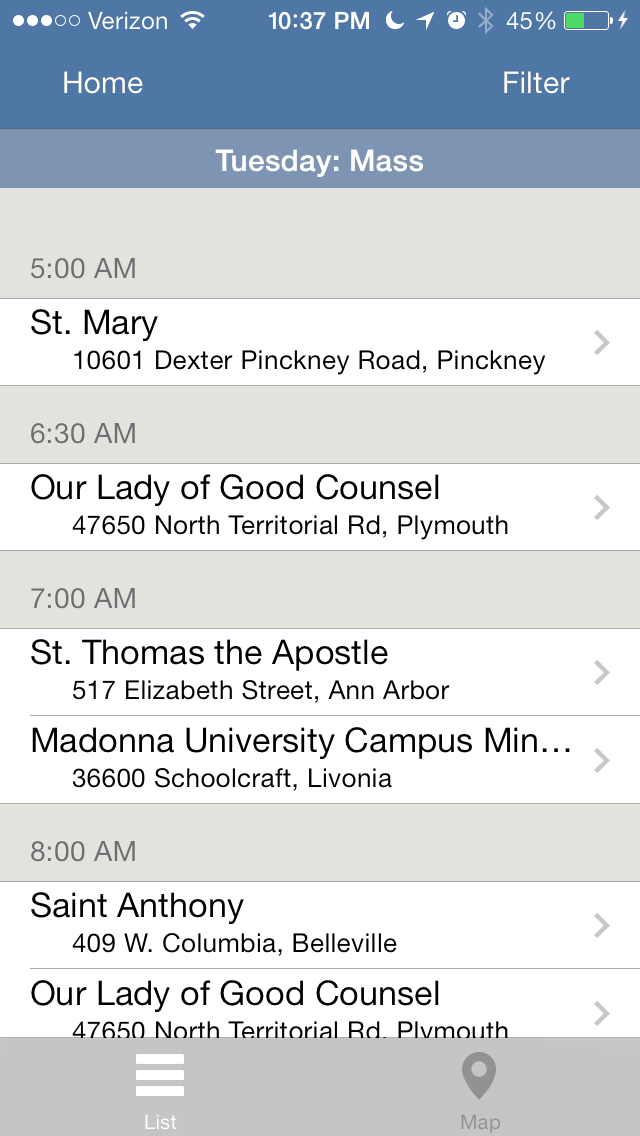Open the 6:30 AM Our Lady of Good Counsel

click(x=320, y=507)
